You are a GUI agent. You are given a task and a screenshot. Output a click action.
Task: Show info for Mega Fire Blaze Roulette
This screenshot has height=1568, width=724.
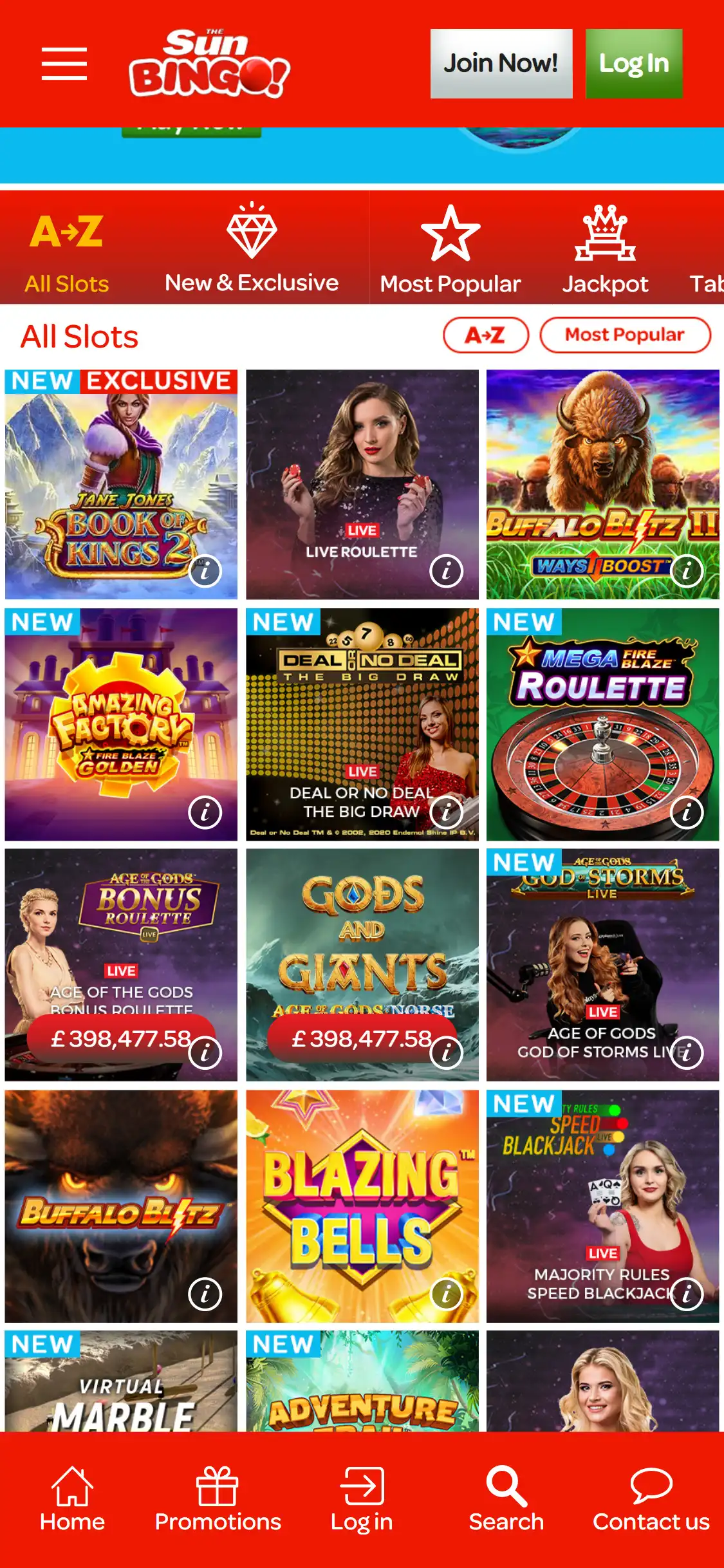point(686,812)
